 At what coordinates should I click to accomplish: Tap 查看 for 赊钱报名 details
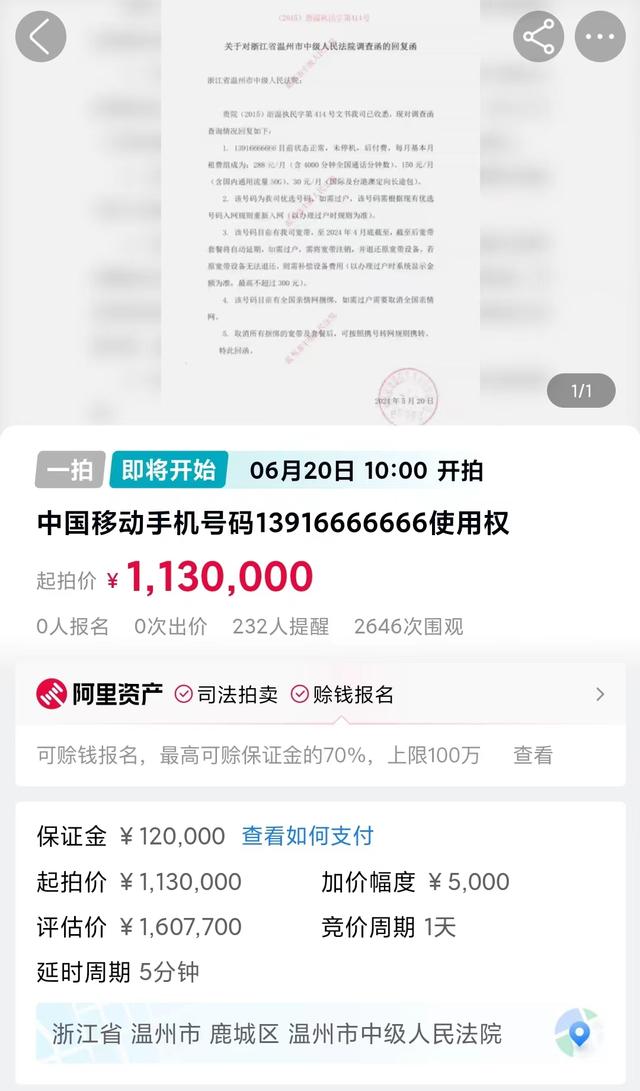[x=533, y=756]
